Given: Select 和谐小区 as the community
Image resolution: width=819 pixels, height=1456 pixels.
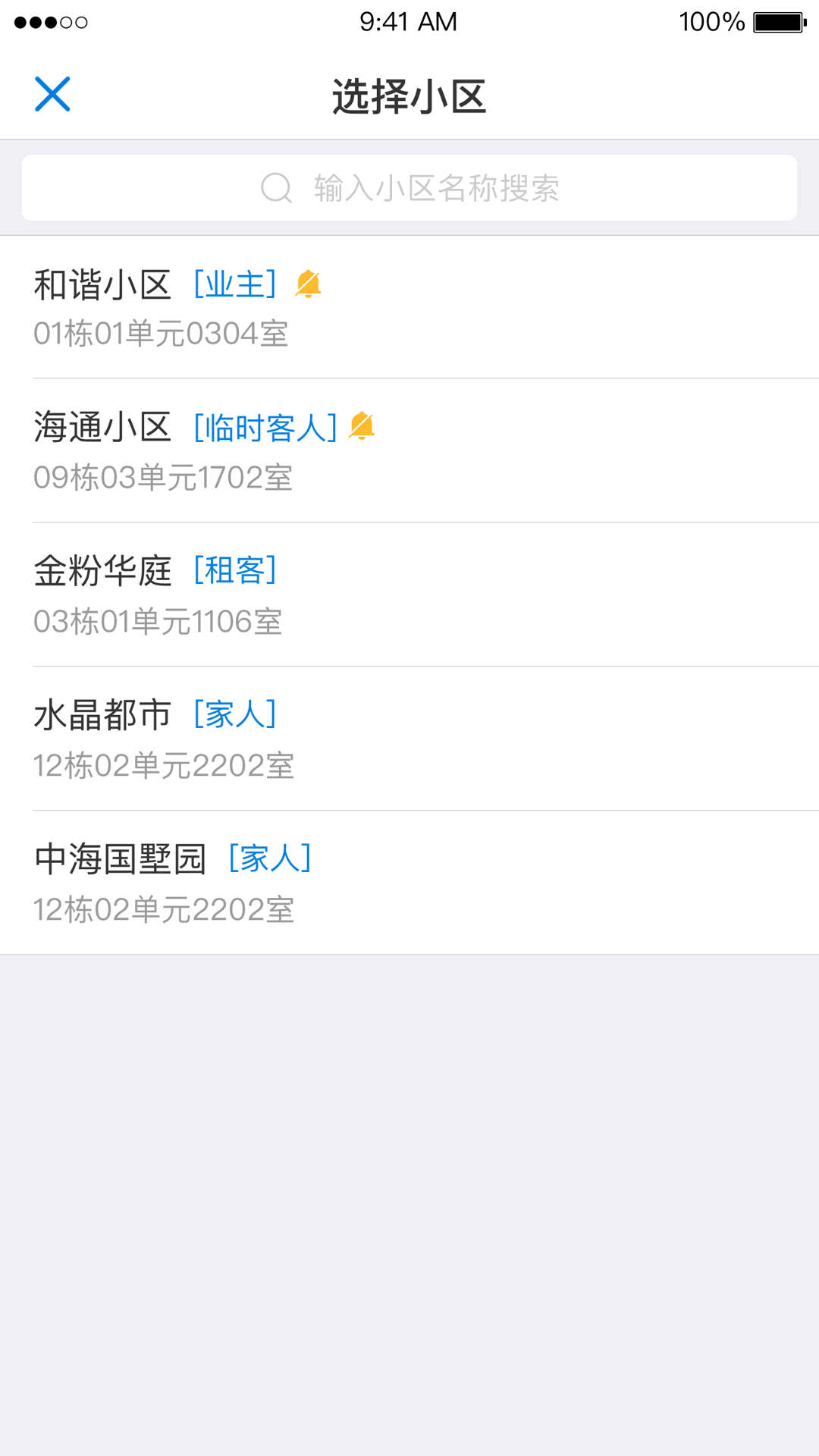Looking at the screenshot, I should coord(409,307).
